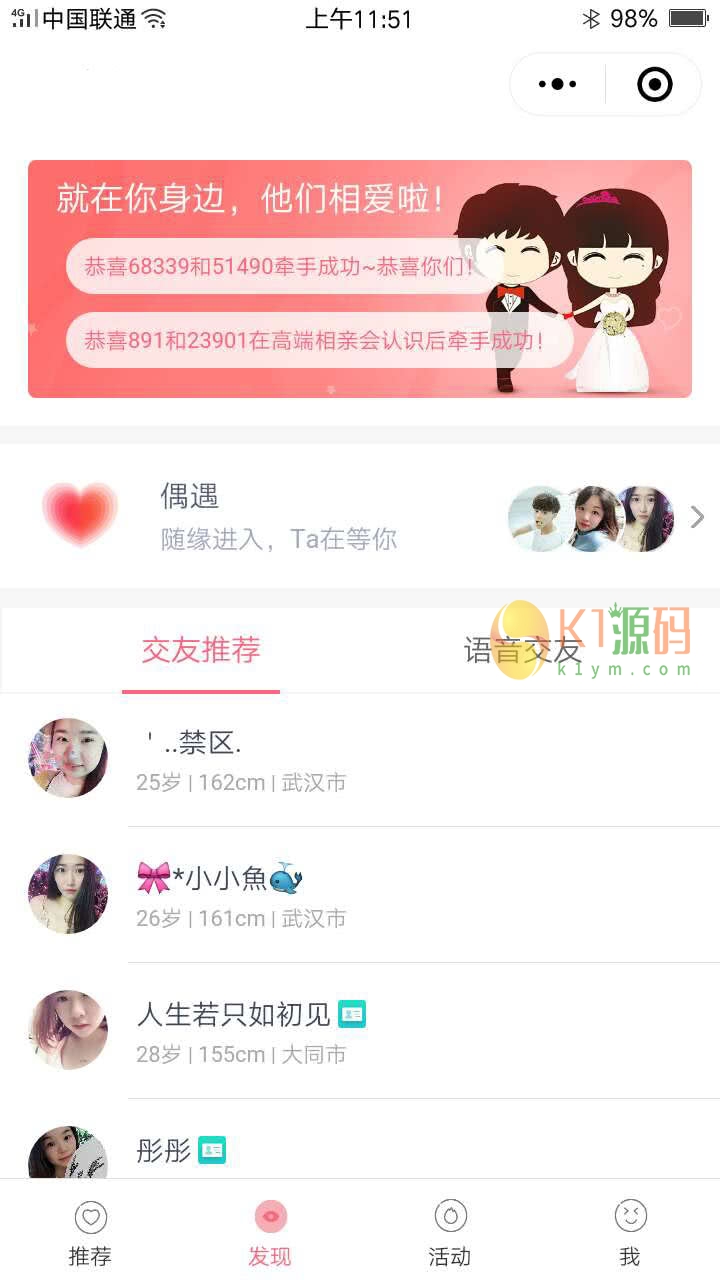Open the couples success banner
The image size is (720, 1280).
coord(360,279)
